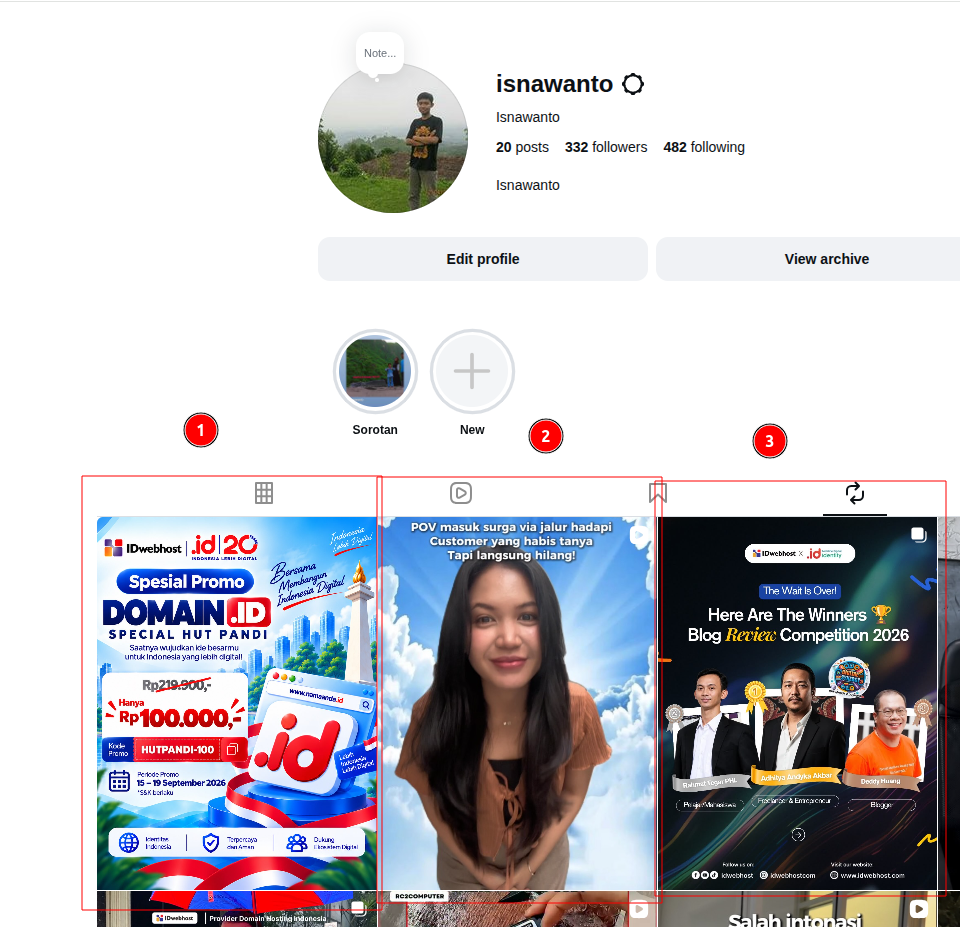Open the Salah intonasi reel
960x927 pixels.
[x=797, y=910]
